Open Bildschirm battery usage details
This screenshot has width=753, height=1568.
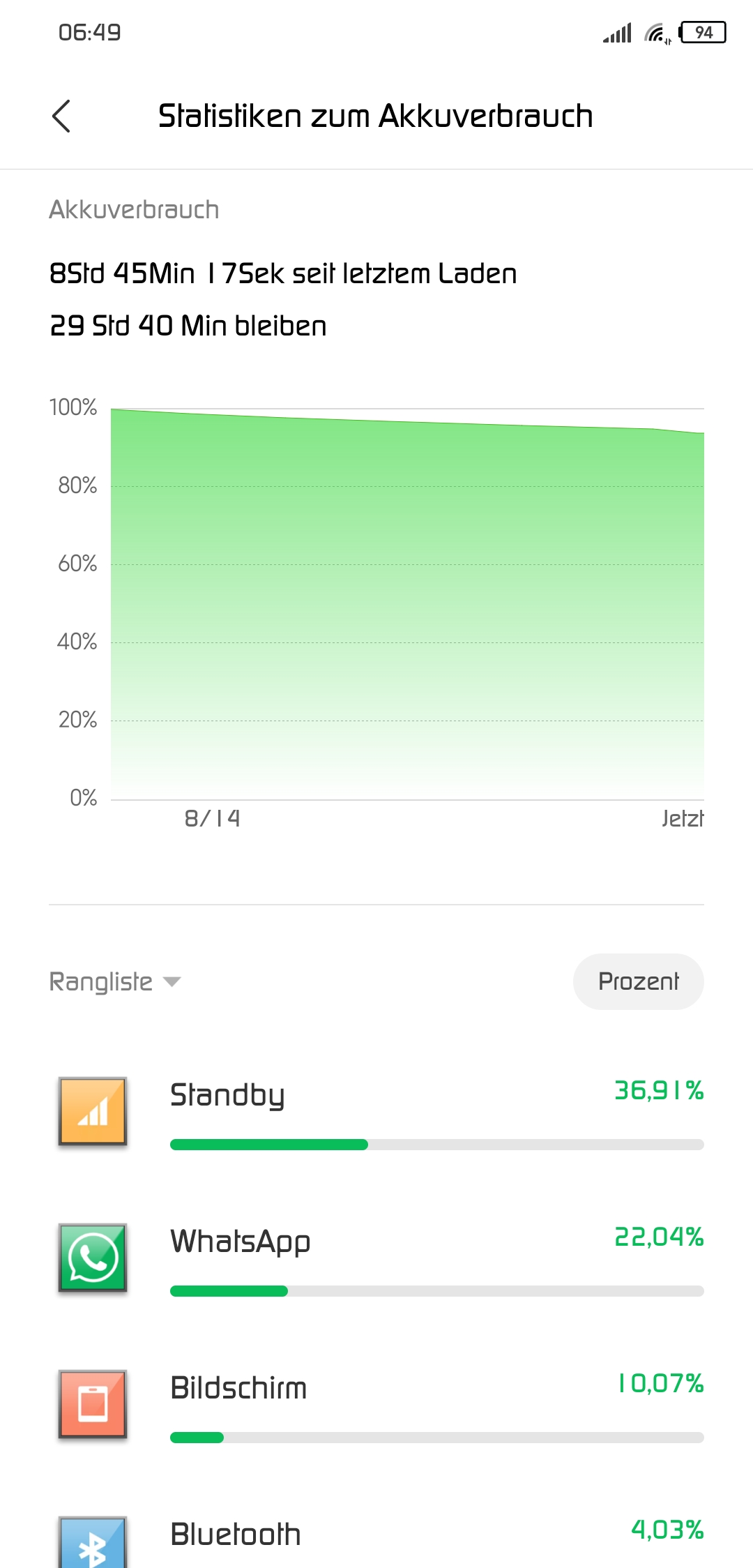click(x=376, y=1405)
